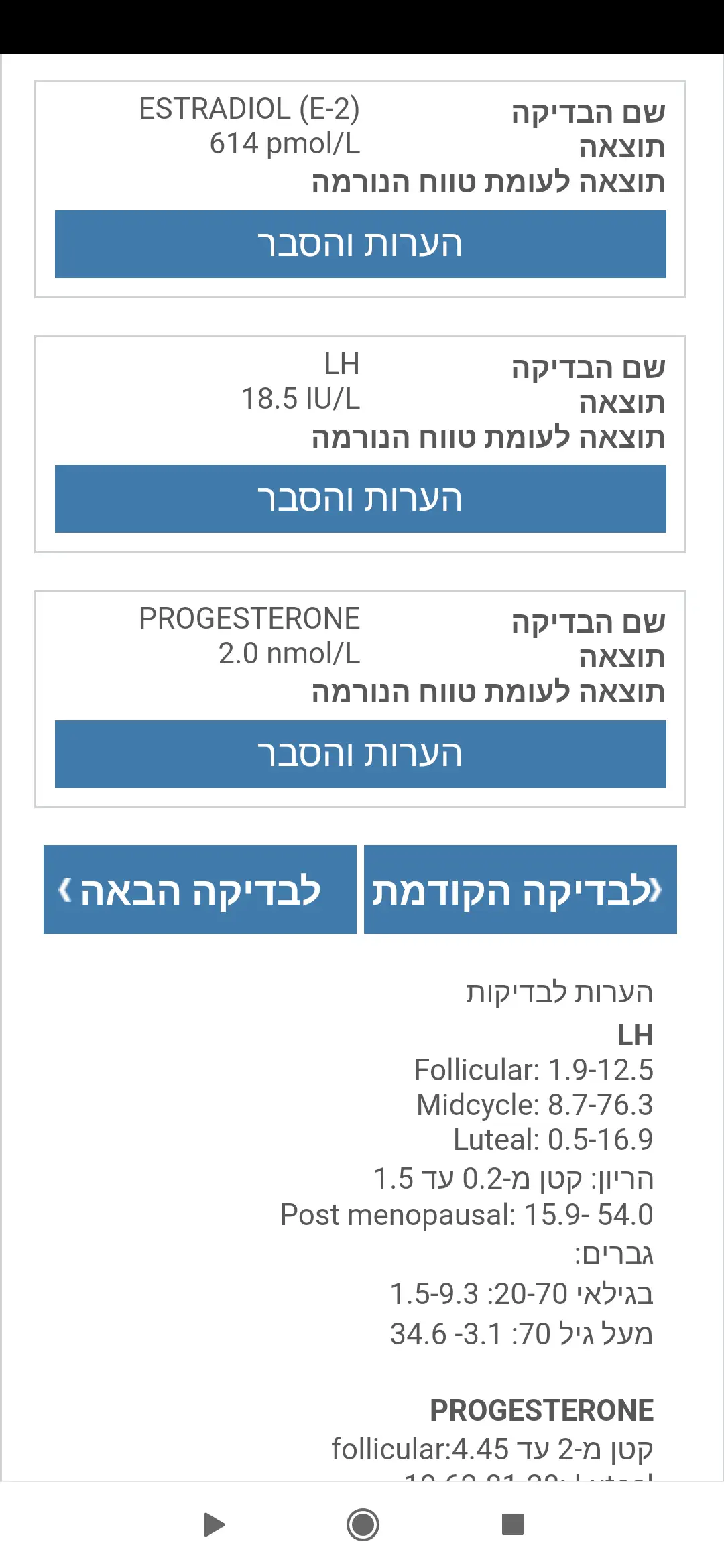The width and height of the screenshot is (724, 1568).
Task: Open notes and explanation for LH
Action: tap(361, 499)
